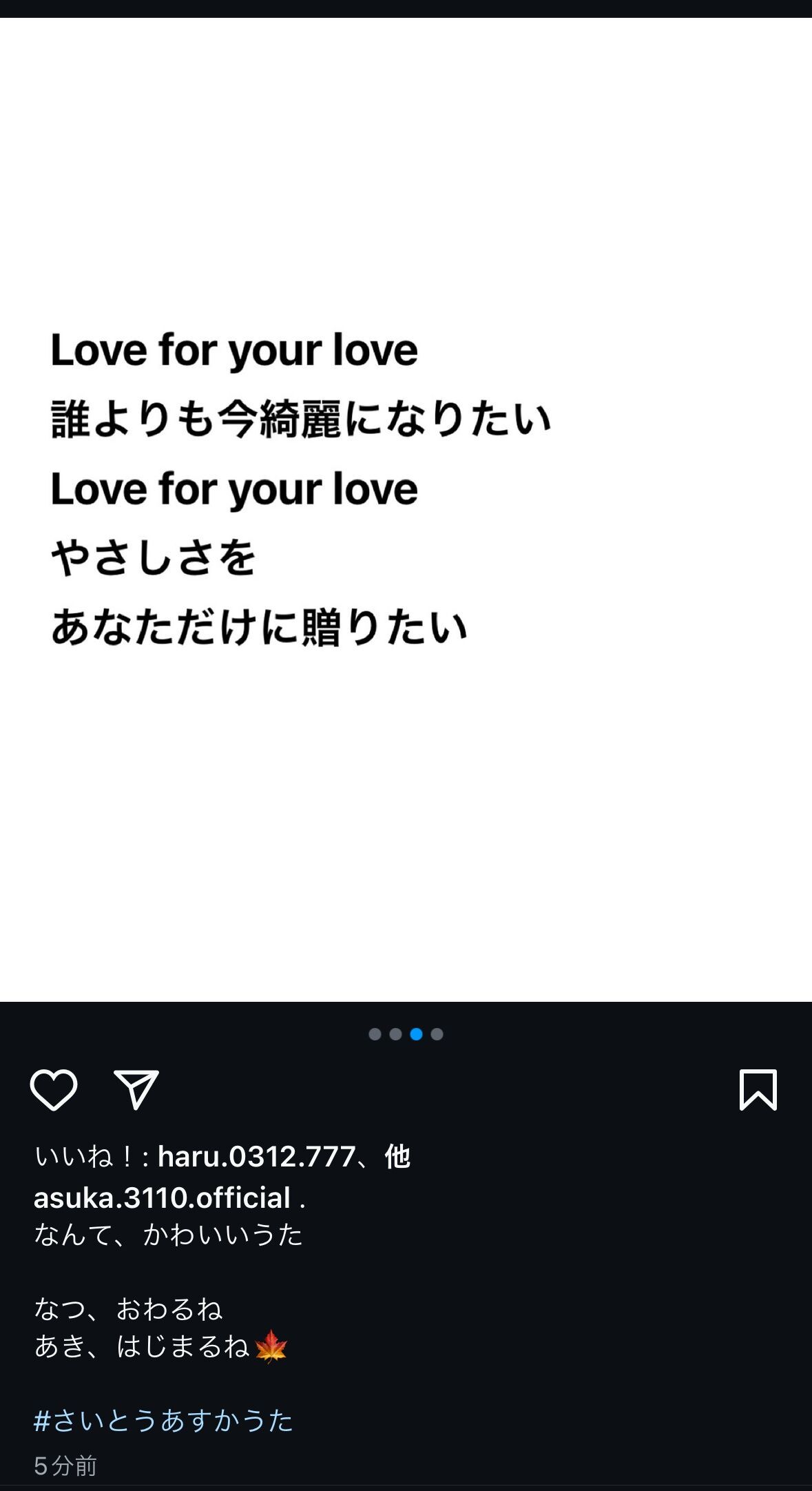
Task: View the list of other likers (他)
Action: (397, 1157)
